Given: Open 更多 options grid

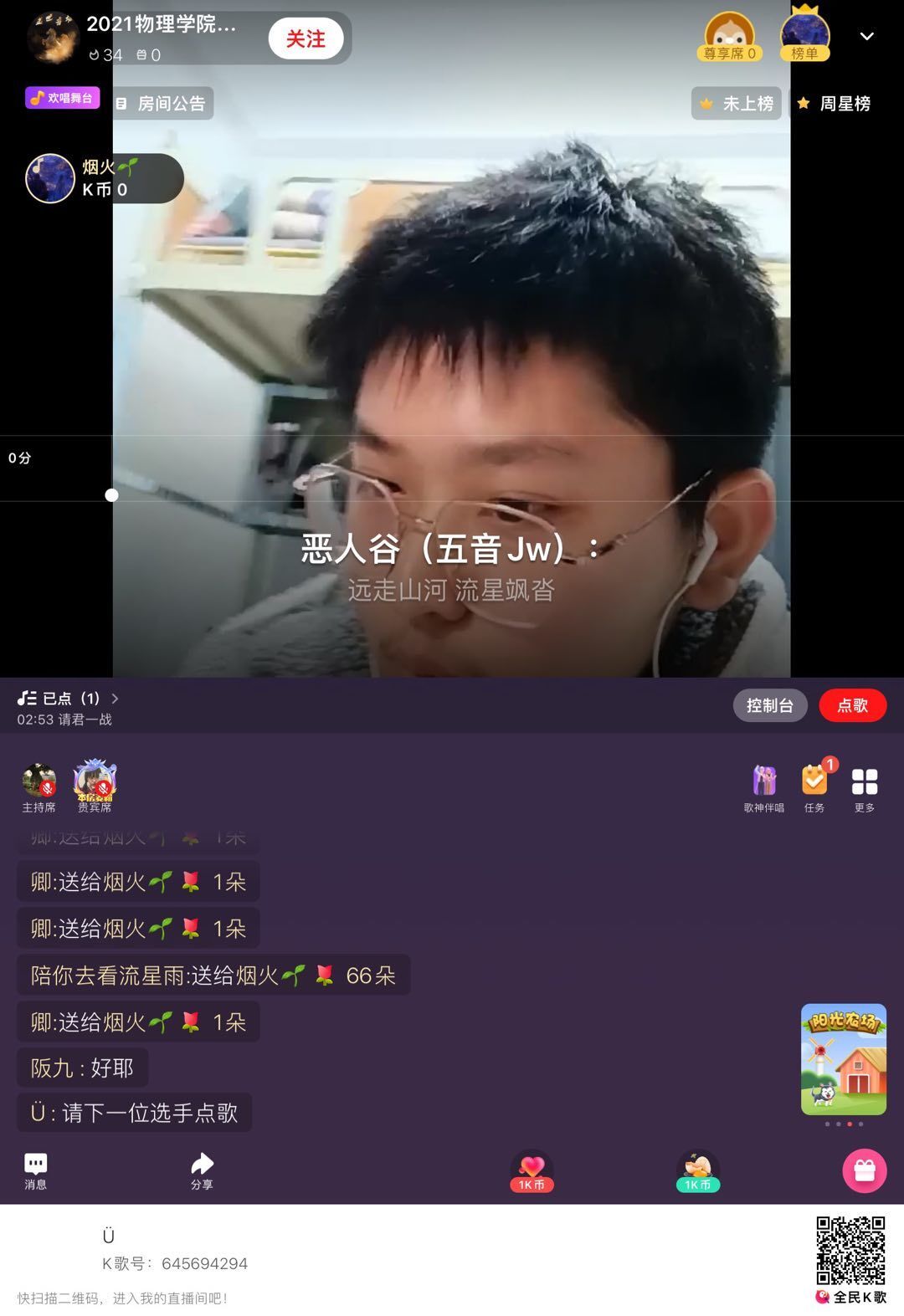Looking at the screenshot, I should (864, 788).
